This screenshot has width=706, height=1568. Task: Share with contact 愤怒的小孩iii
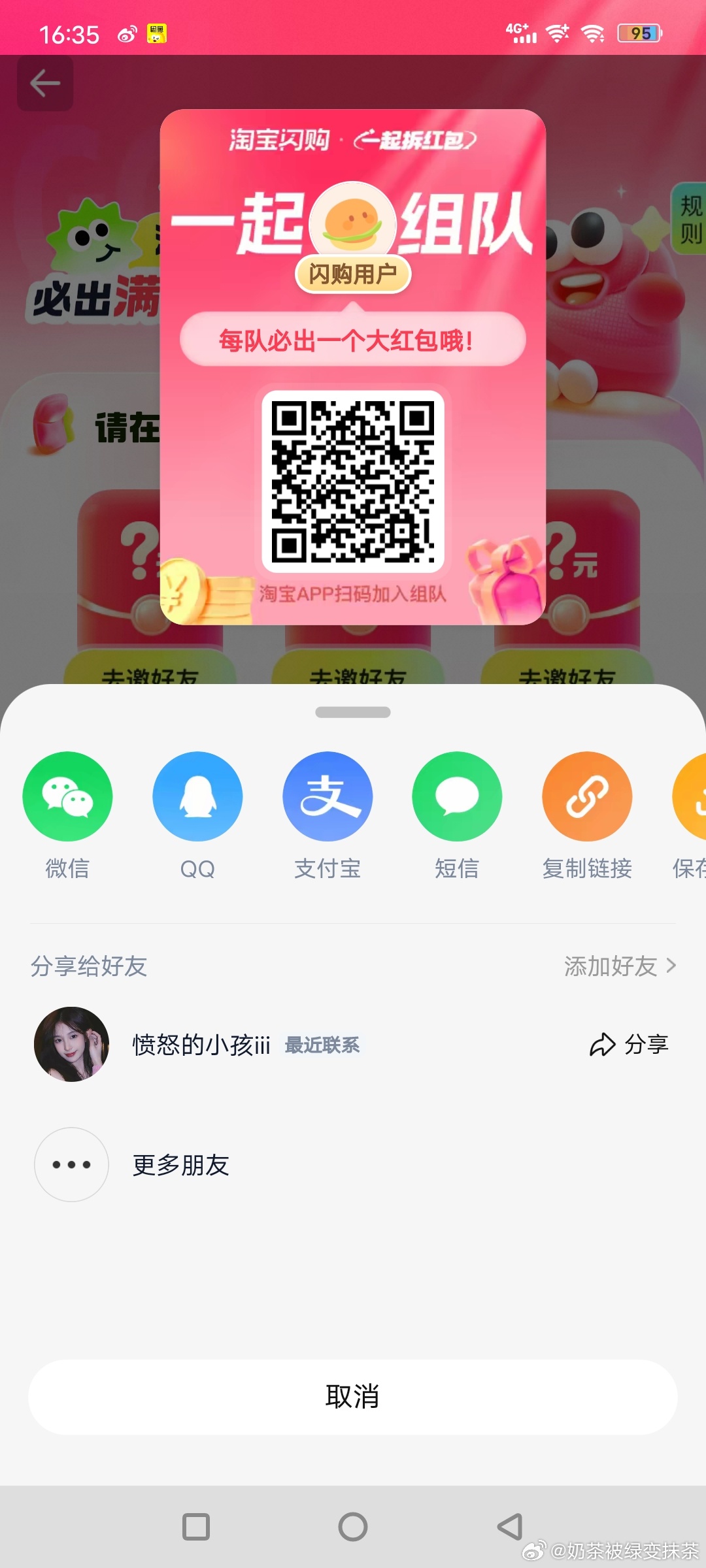click(x=630, y=1044)
